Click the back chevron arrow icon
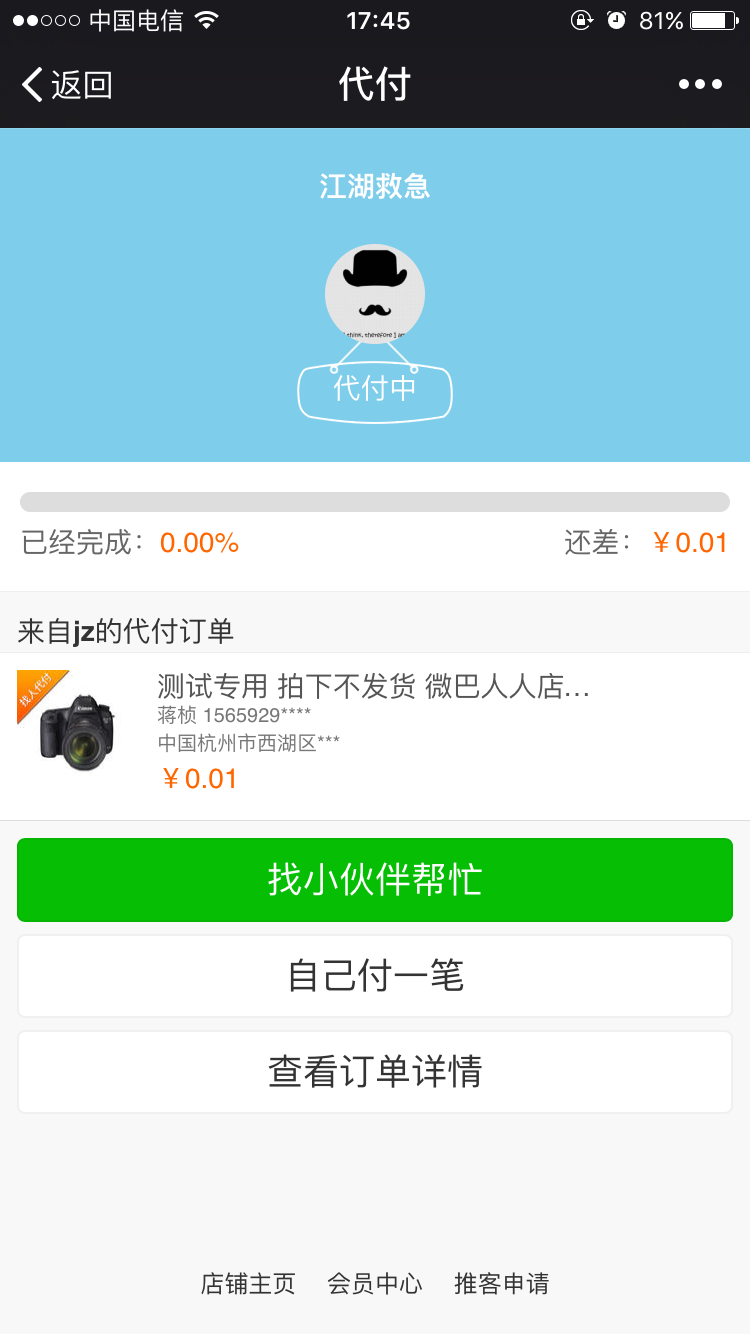The width and height of the screenshot is (750, 1334). tap(31, 84)
